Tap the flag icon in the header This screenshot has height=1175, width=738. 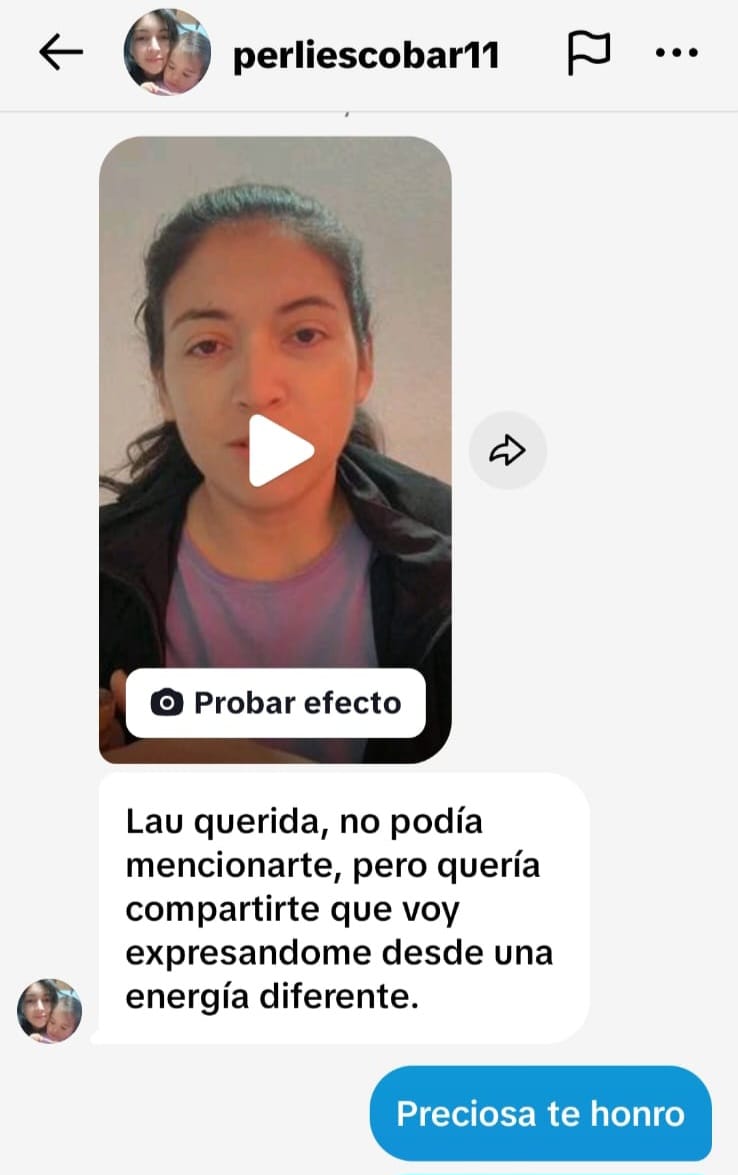(588, 52)
